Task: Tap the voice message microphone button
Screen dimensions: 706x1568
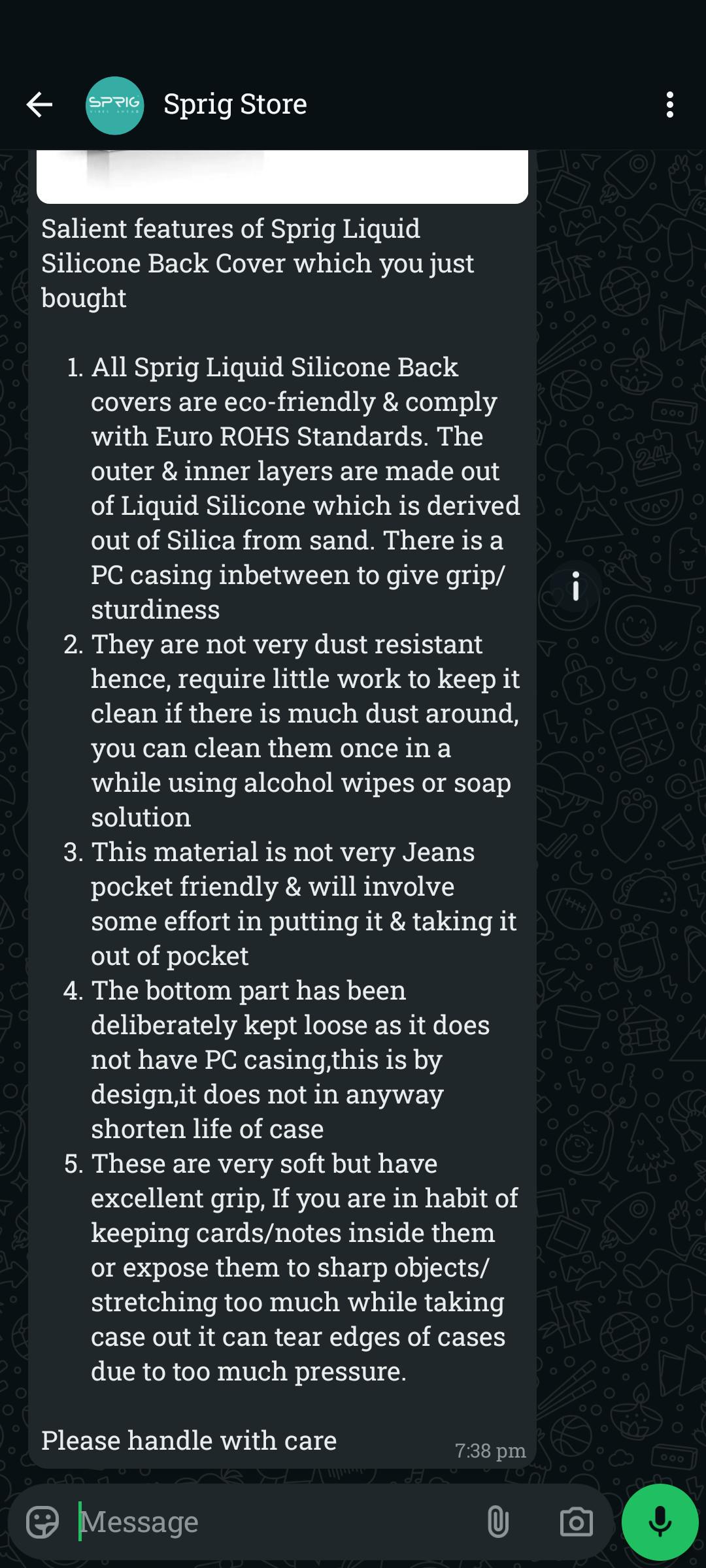Action: pyautogui.click(x=660, y=1522)
